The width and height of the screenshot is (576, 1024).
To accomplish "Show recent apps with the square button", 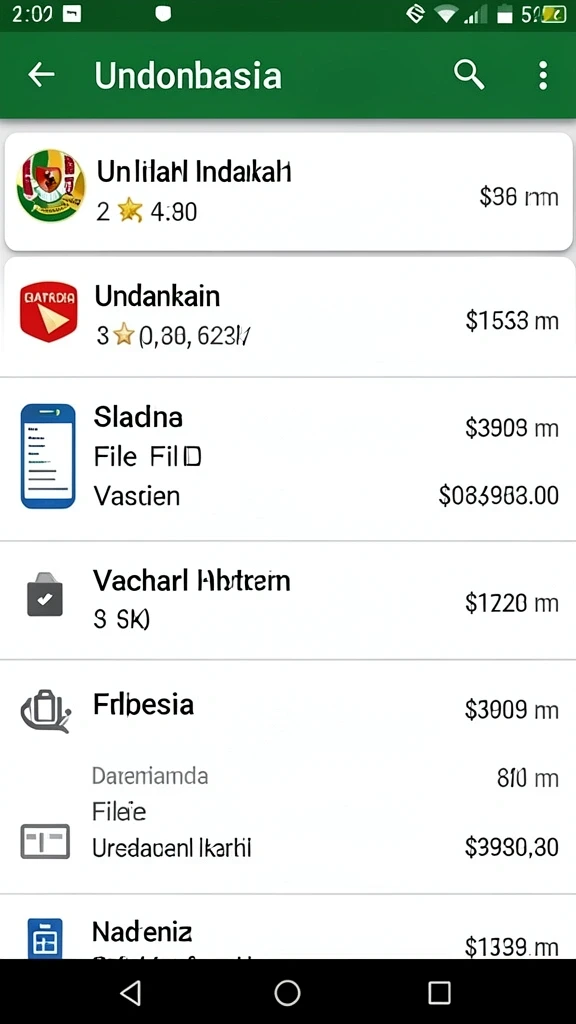I will coord(440,993).
